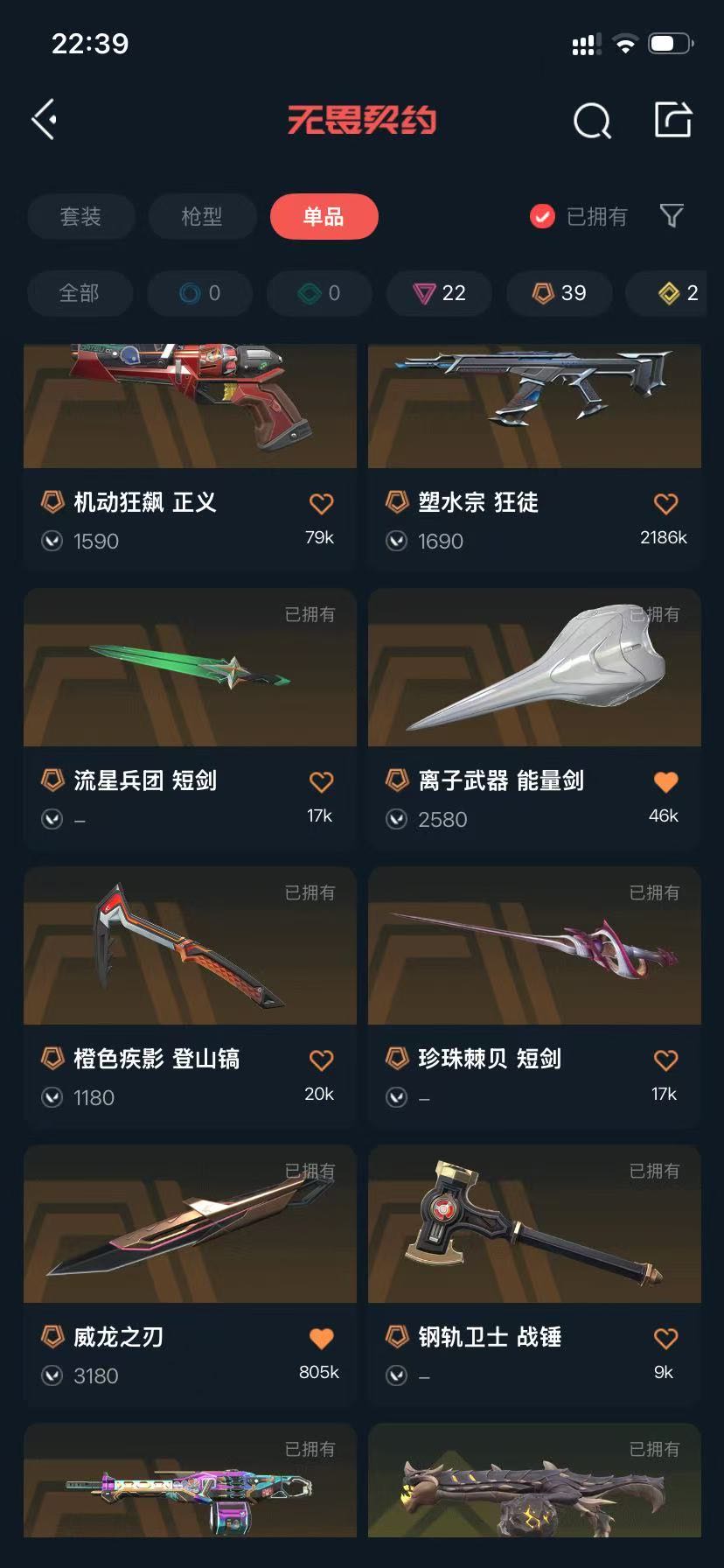Like the 机动狂飙 正义 skin
This screenshot has height=1568, width=724.
pos(321,504)
